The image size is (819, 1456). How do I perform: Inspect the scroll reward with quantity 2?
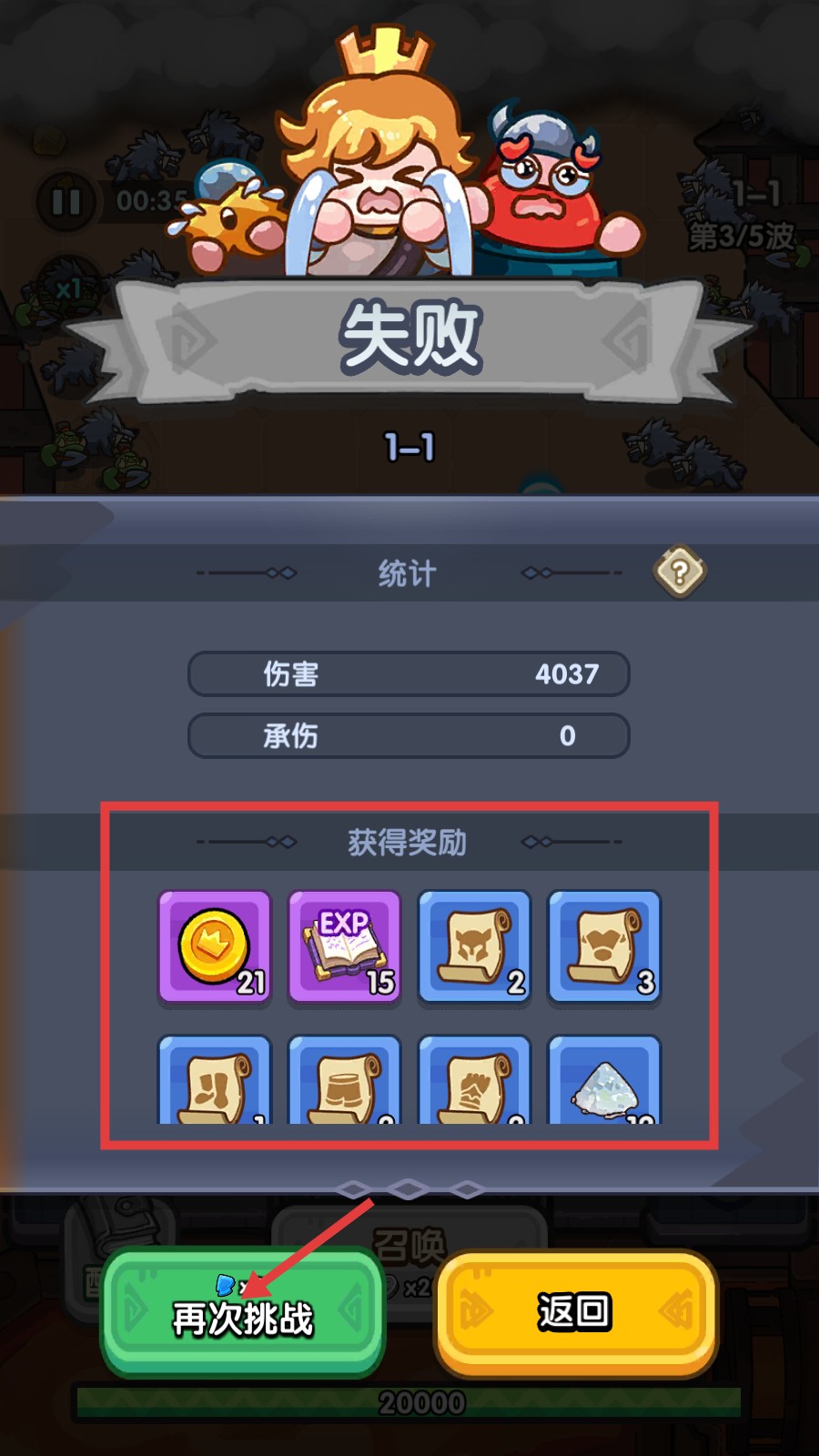474,946
